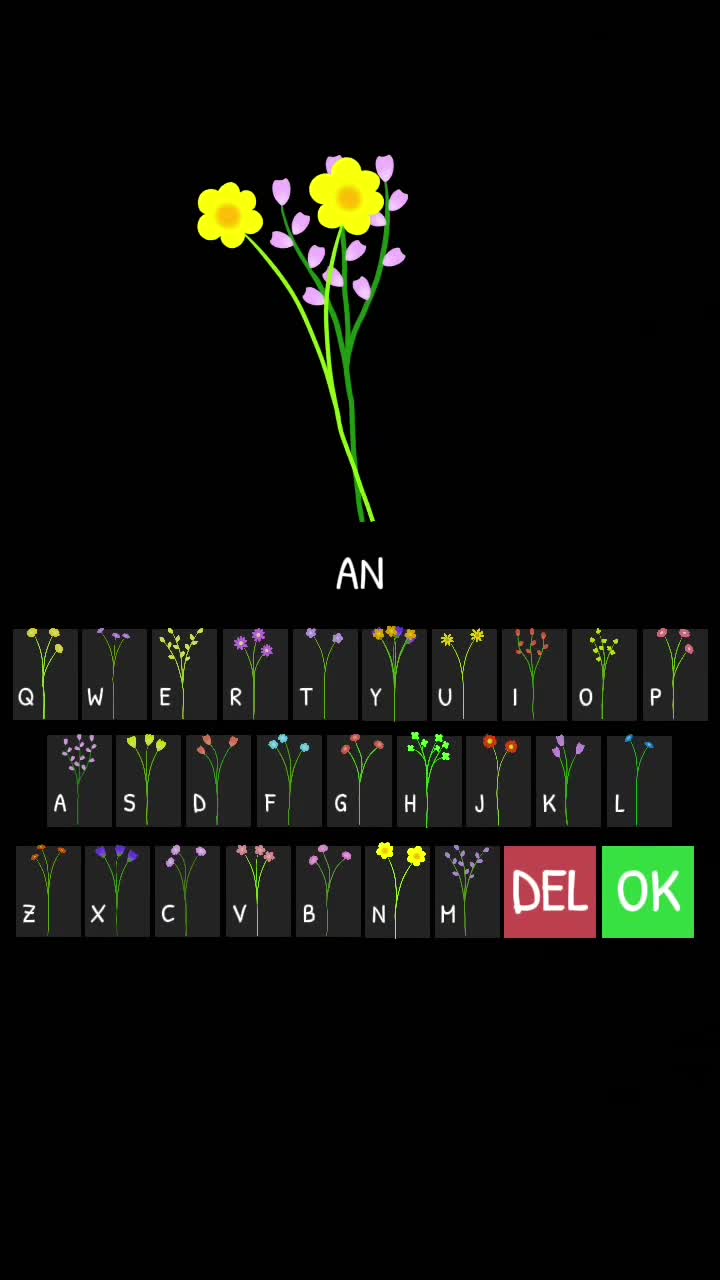Tap the Z flower key

point(48,891)
